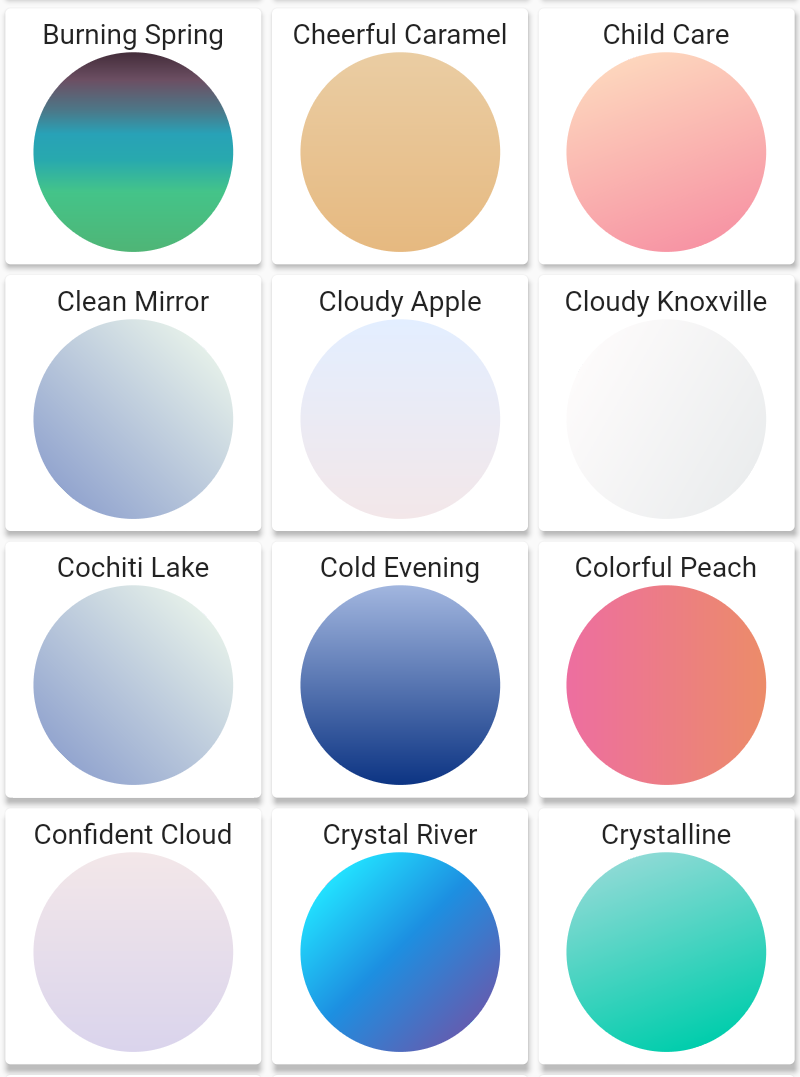Screen dimensions: 800x1077
Task: Select the Crystal River gradient
Action: [400, 952]
